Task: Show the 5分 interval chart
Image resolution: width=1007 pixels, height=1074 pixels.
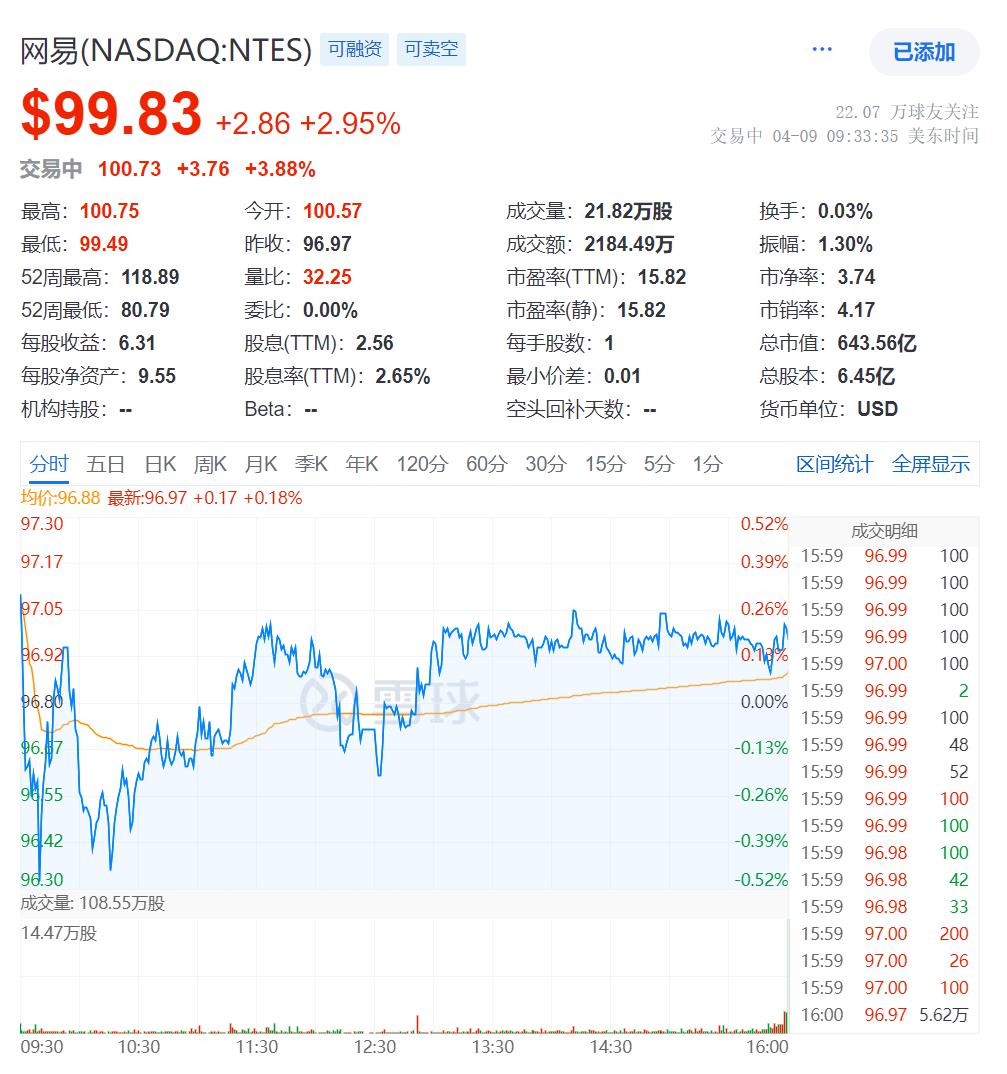Action: click(658, 464)
